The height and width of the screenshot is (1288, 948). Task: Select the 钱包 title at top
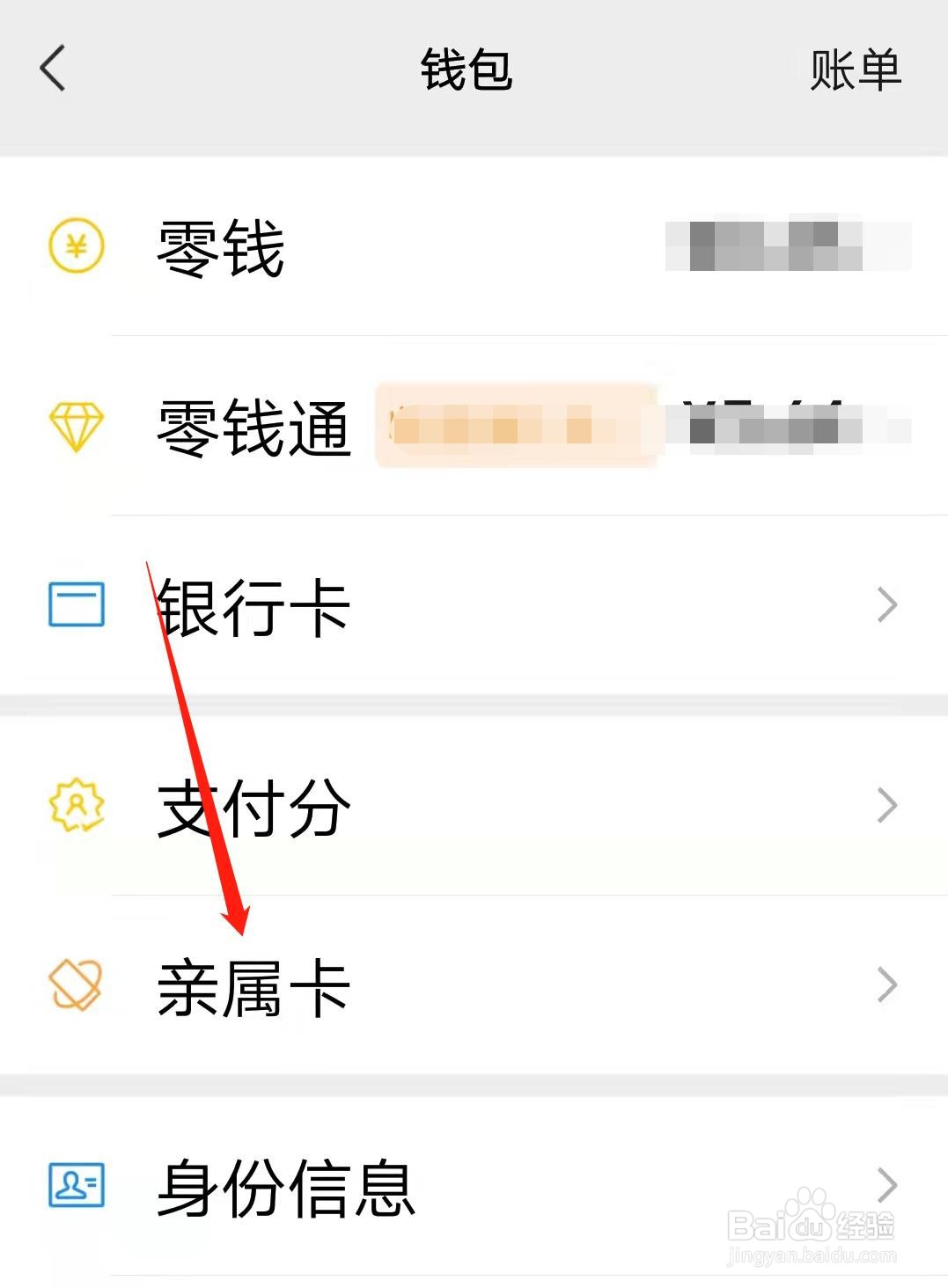click(x=468, y=72)
